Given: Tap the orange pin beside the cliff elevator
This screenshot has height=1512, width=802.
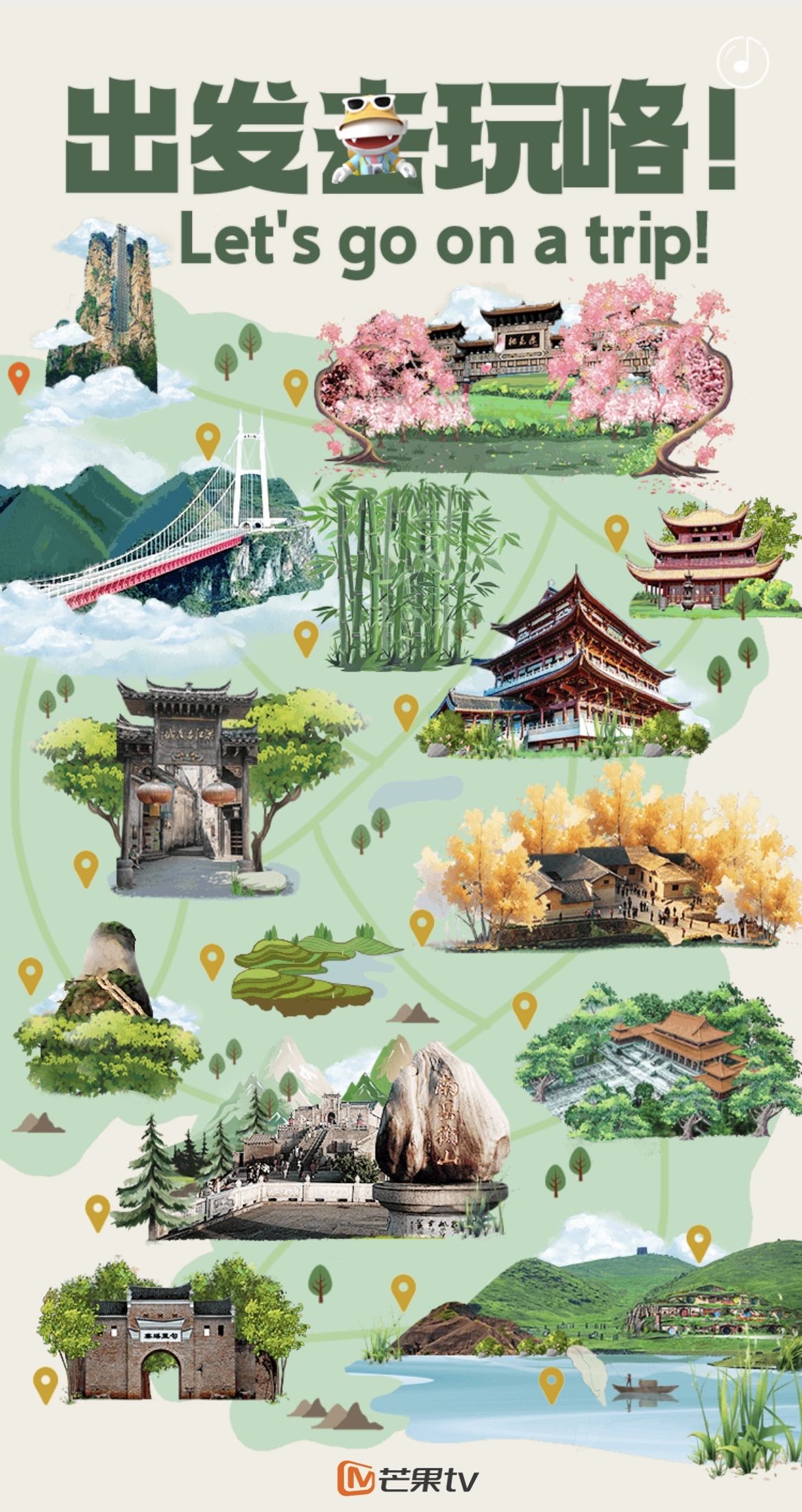Looking at the screenshot, I should (x=19, y=378).
